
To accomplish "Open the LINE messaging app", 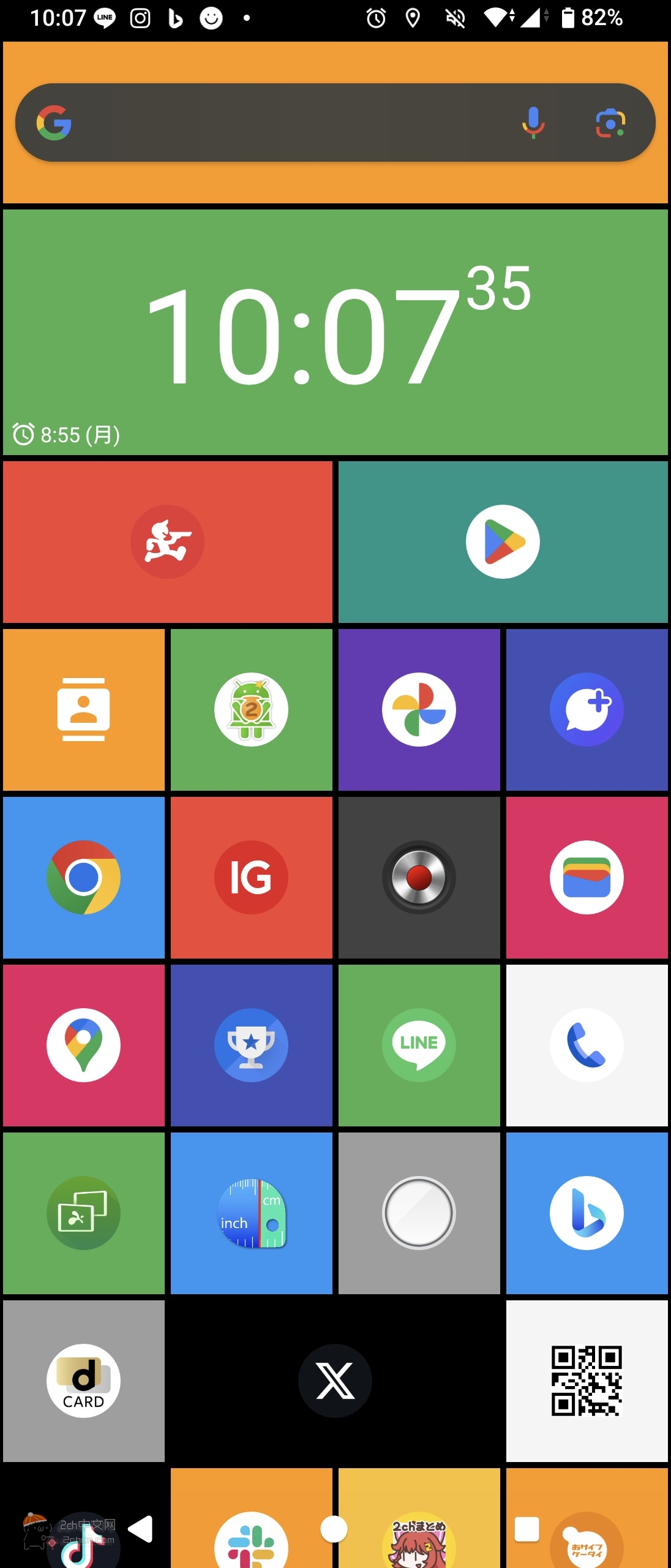I will coord(419,1046).
